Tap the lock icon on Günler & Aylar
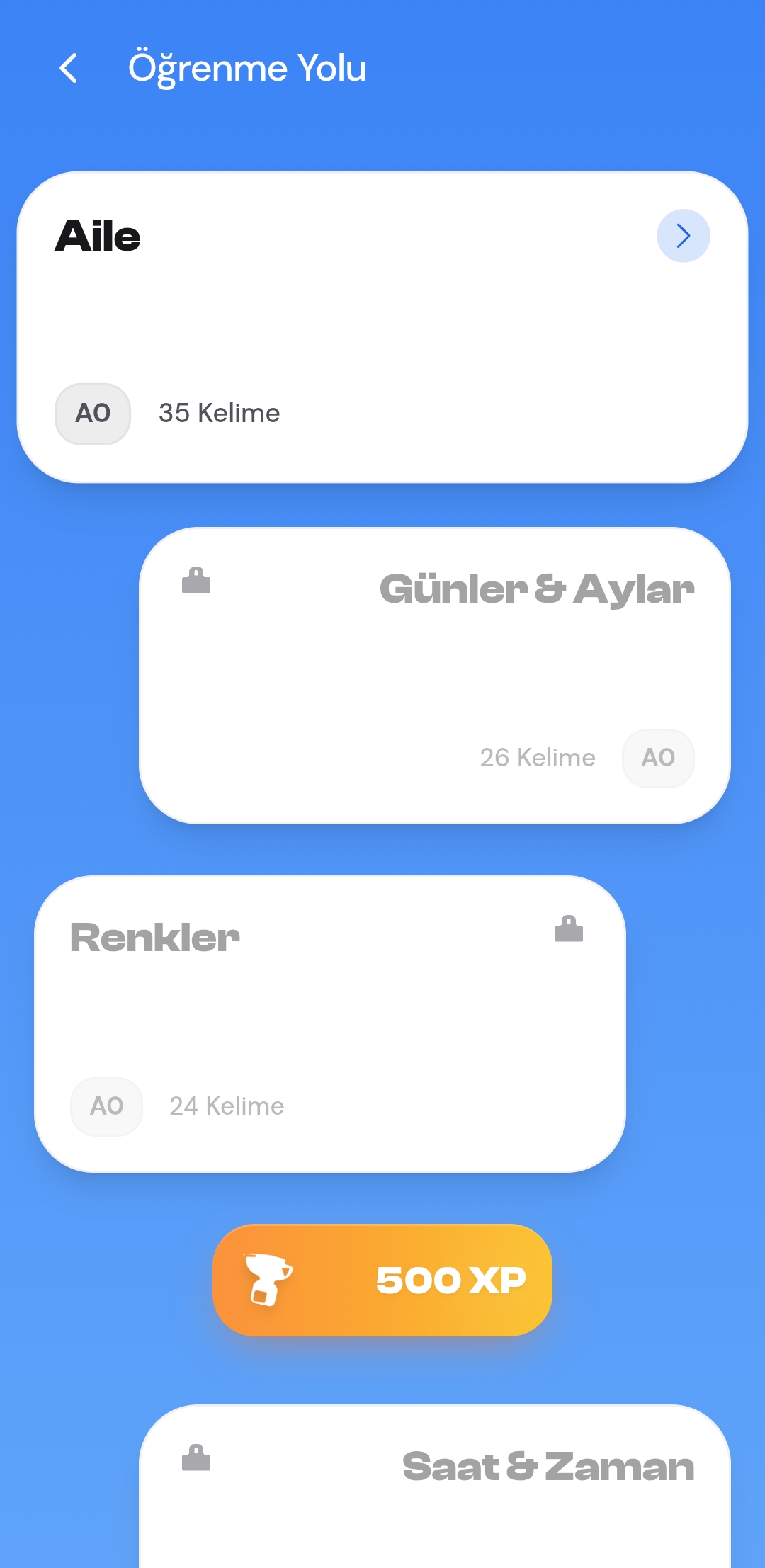The height and width of the screenshot is (1568, 765). coord(197,581)
